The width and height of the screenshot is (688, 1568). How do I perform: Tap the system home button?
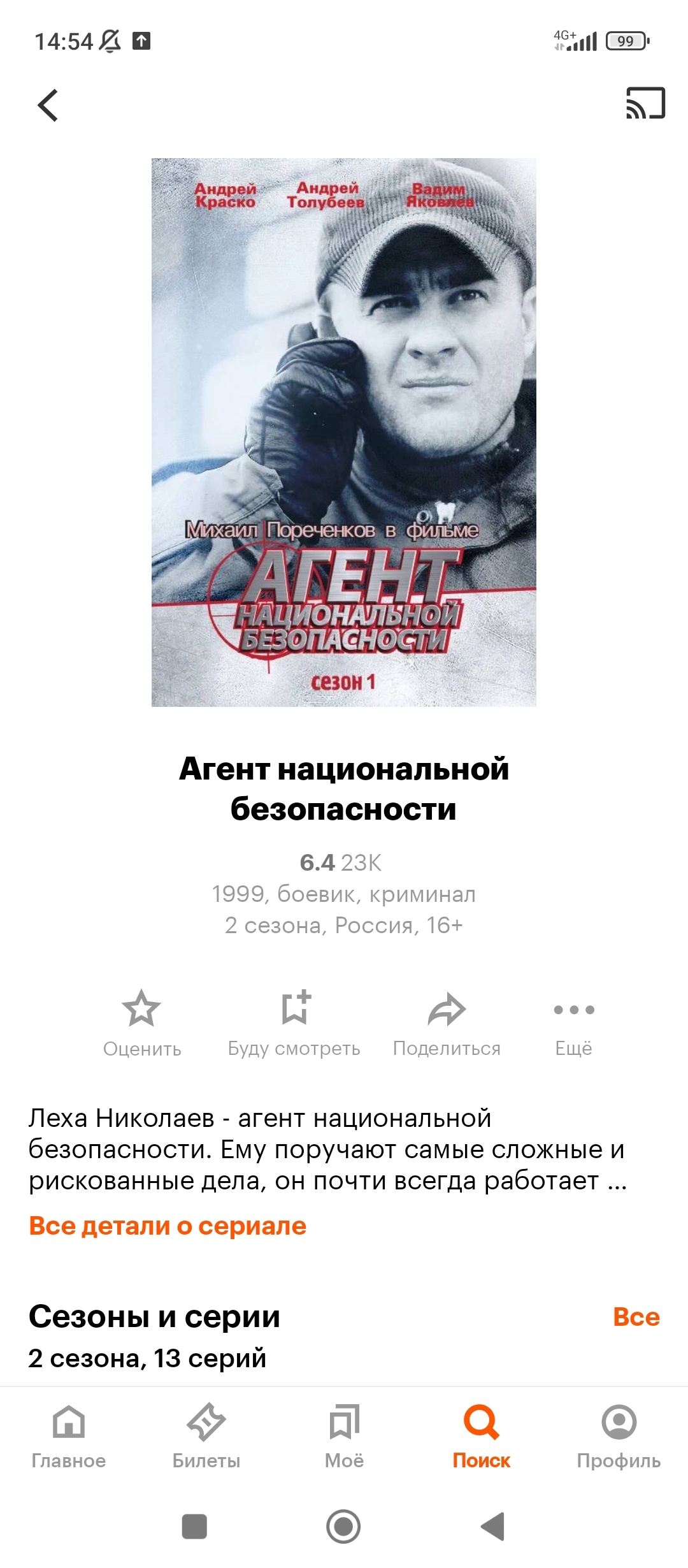click(x=343, y=1527)
